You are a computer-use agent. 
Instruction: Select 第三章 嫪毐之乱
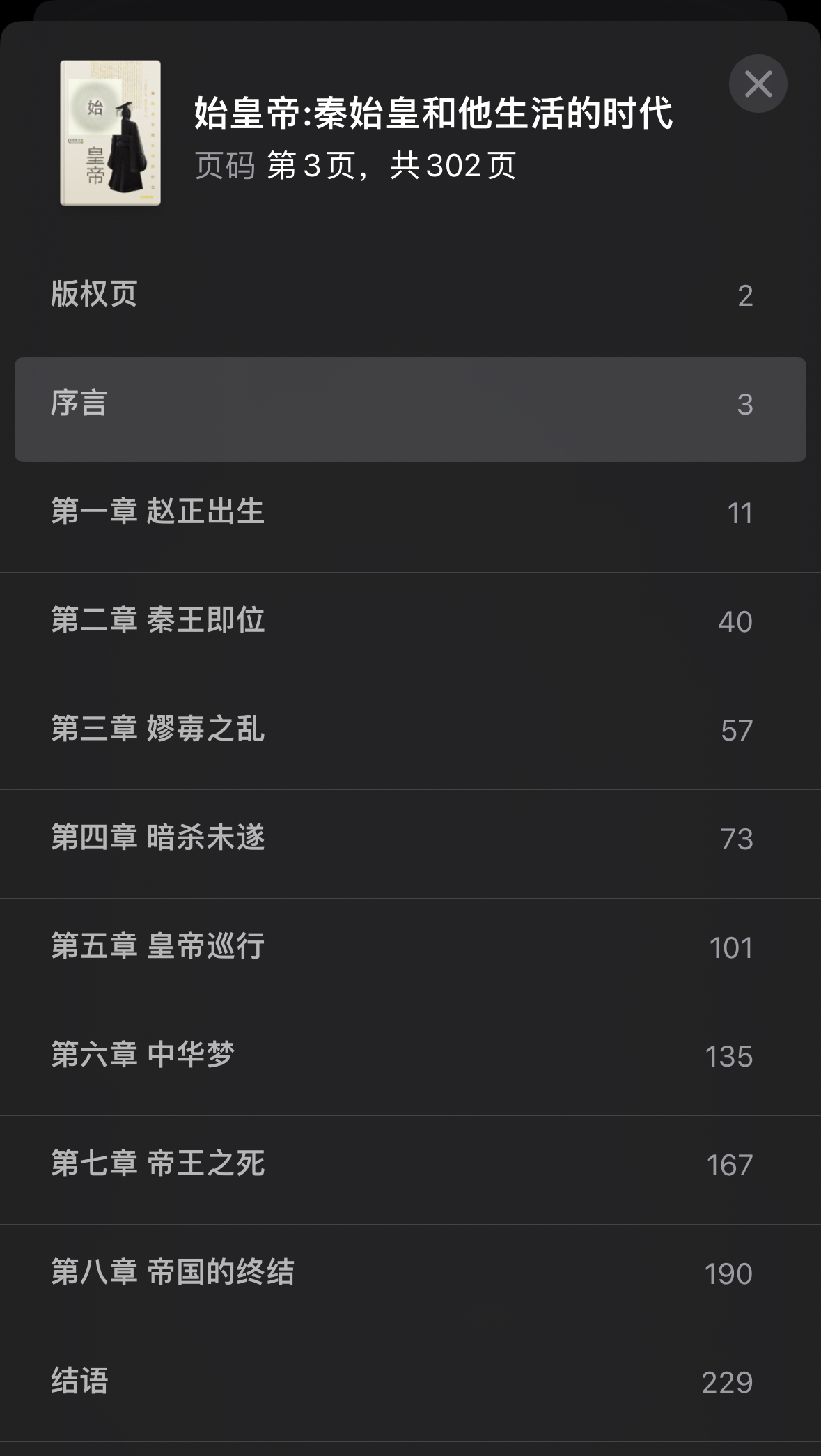coord(410,730)
